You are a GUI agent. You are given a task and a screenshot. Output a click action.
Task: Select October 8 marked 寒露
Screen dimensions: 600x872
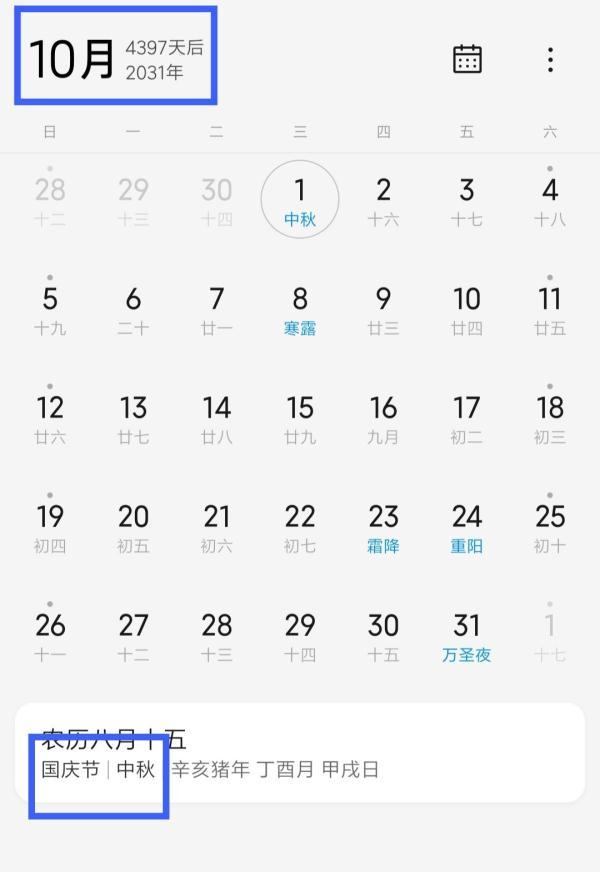point(300,309)
